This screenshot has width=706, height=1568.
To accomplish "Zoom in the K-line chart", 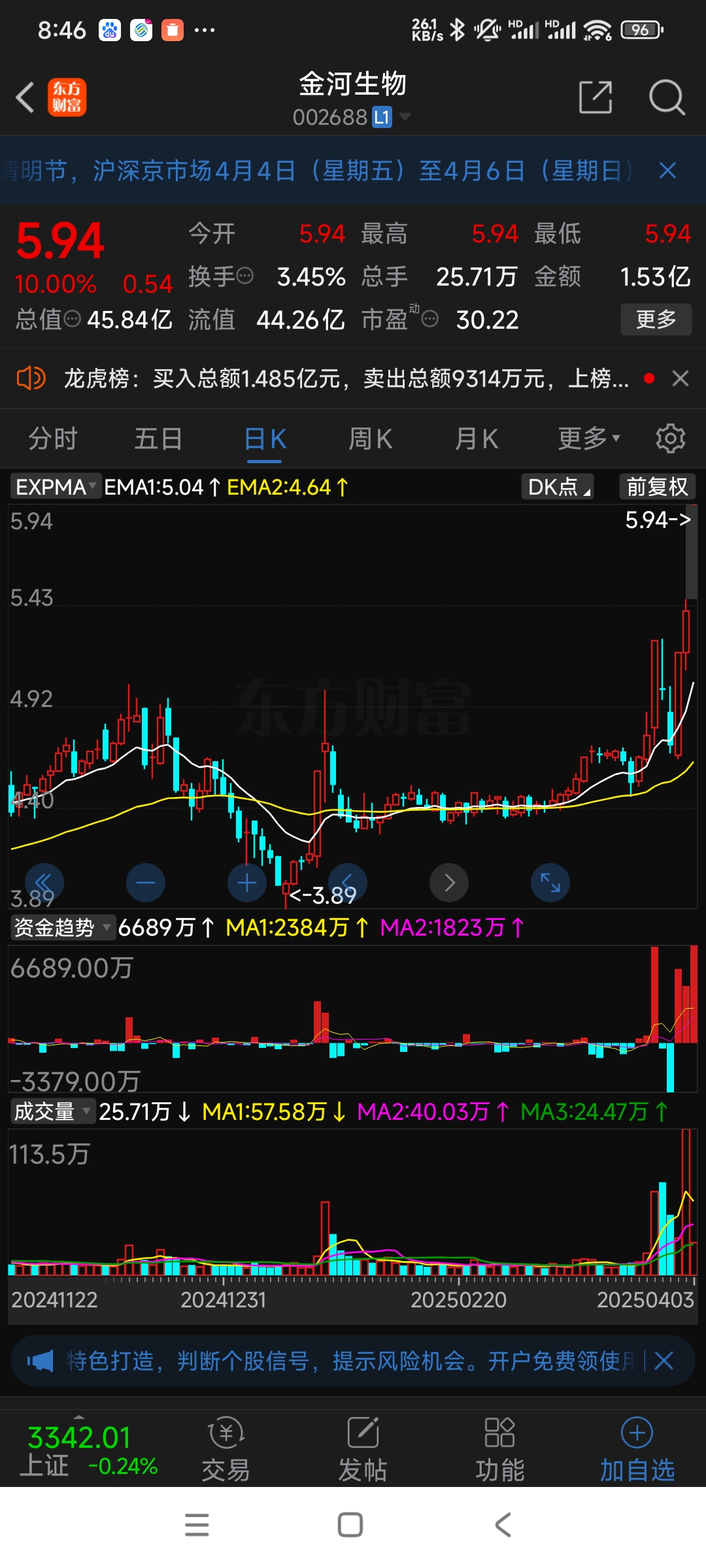I will coord(247,883).
